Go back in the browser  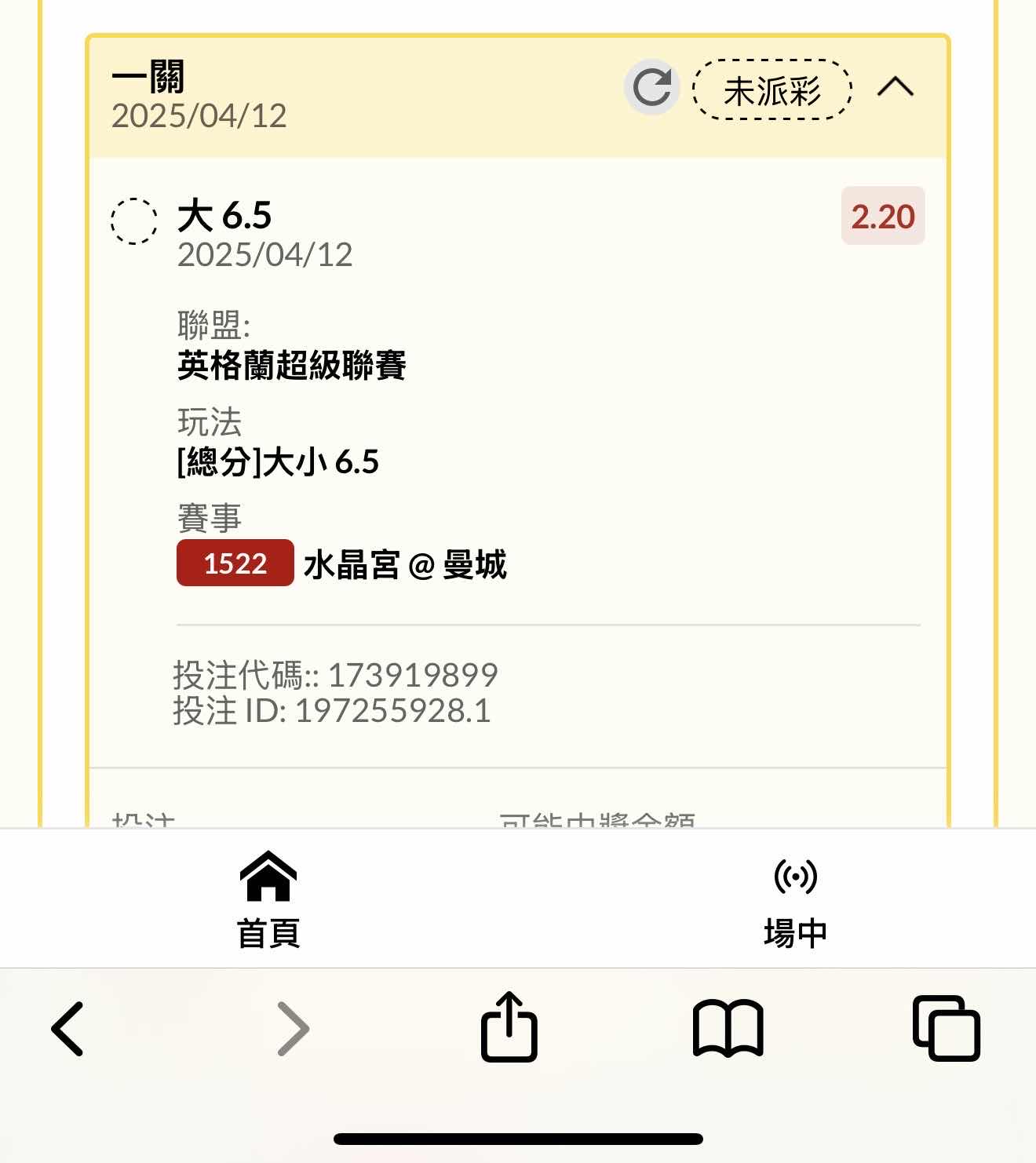point(67,1029)
